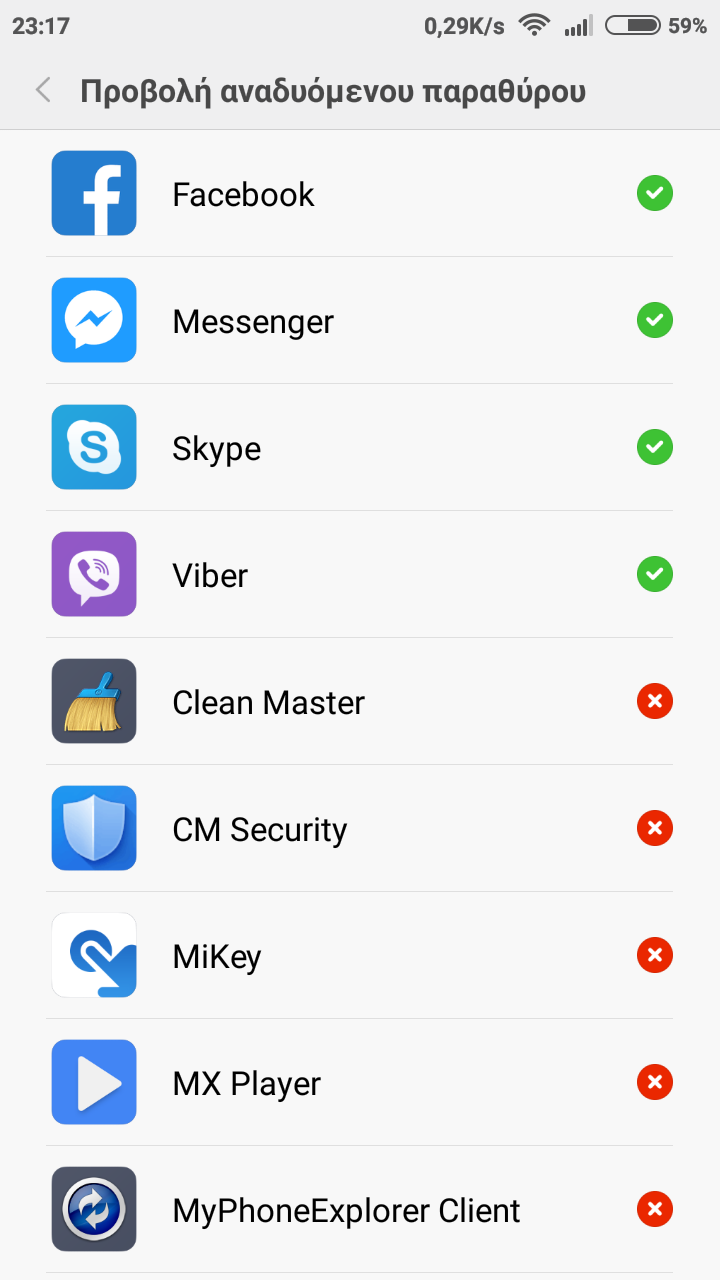720x1280 pixels.
Task: Tap the Skype permission row
Action: tap(360, 448)
